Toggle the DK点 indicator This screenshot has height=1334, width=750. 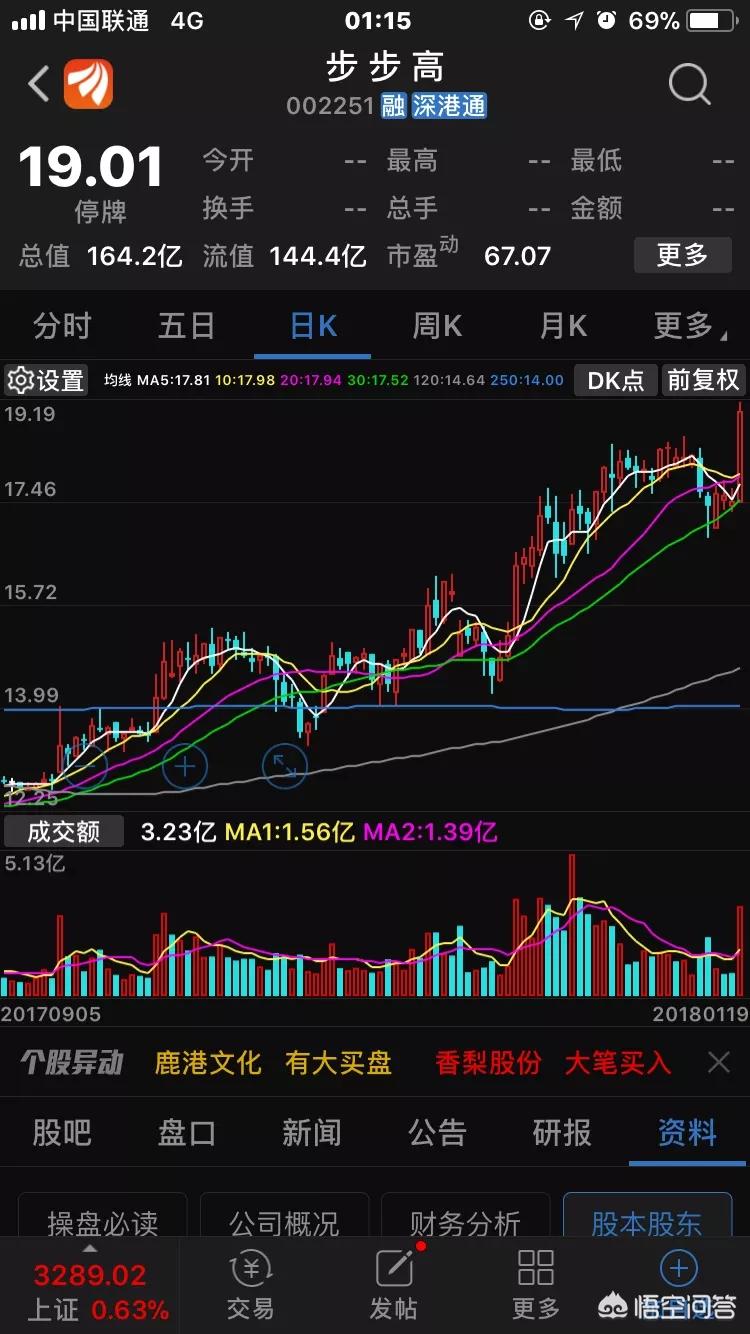coord(616,380)
